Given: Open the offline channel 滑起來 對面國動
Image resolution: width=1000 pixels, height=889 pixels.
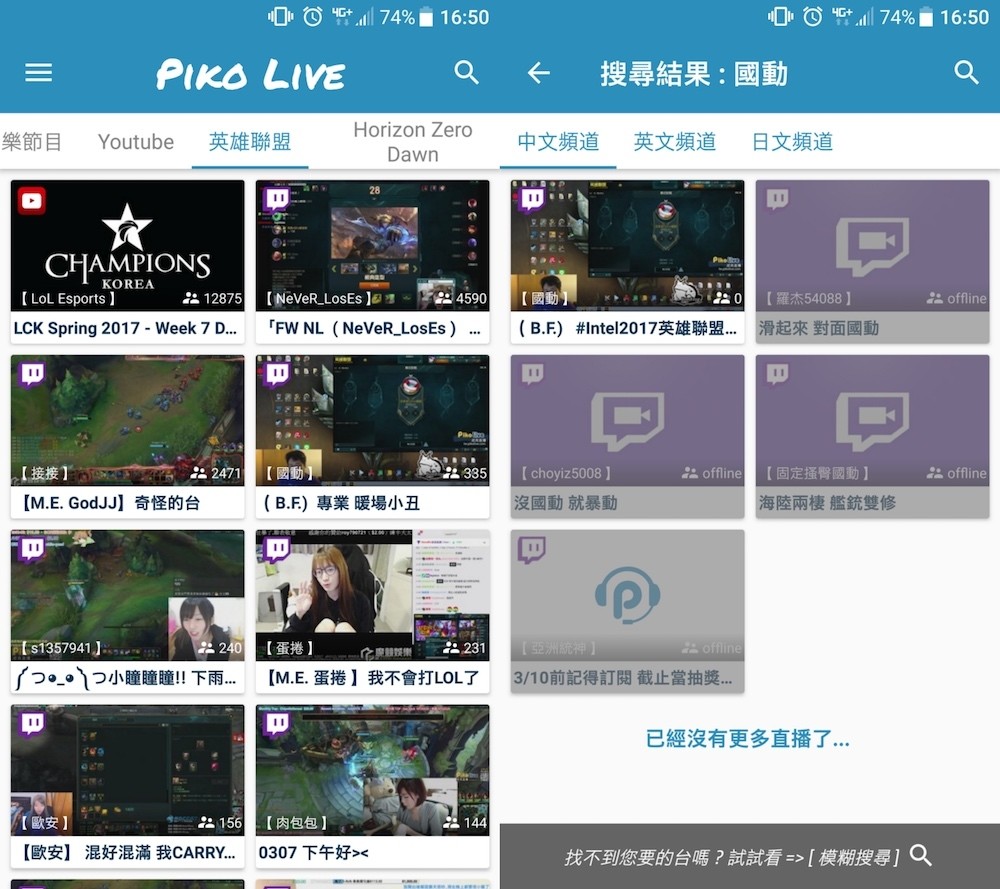Looking at the screenshot, I should tap(872, 260).
